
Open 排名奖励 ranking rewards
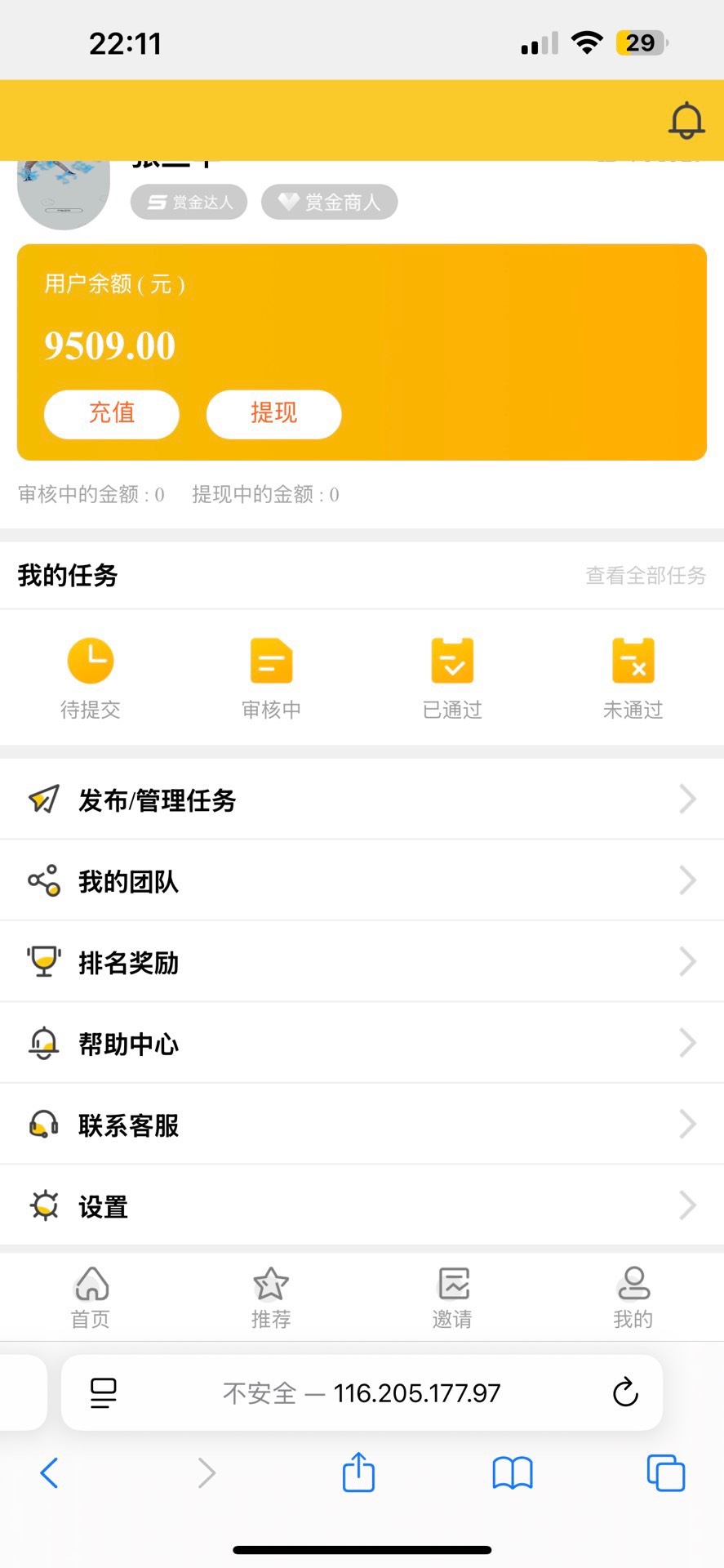pyautogui.click(x=362, y=962)
